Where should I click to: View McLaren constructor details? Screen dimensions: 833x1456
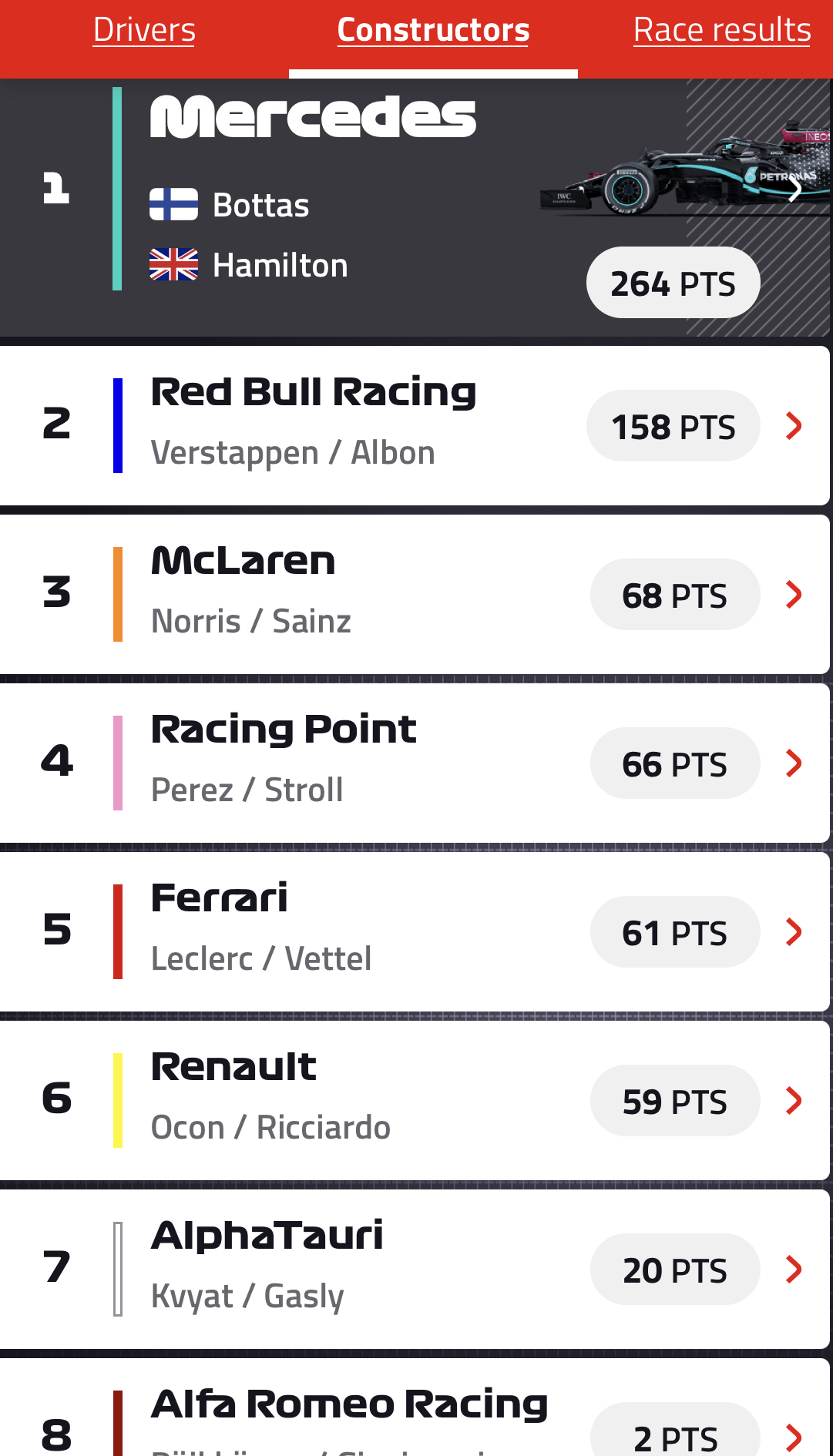click(x=415, y=594)
